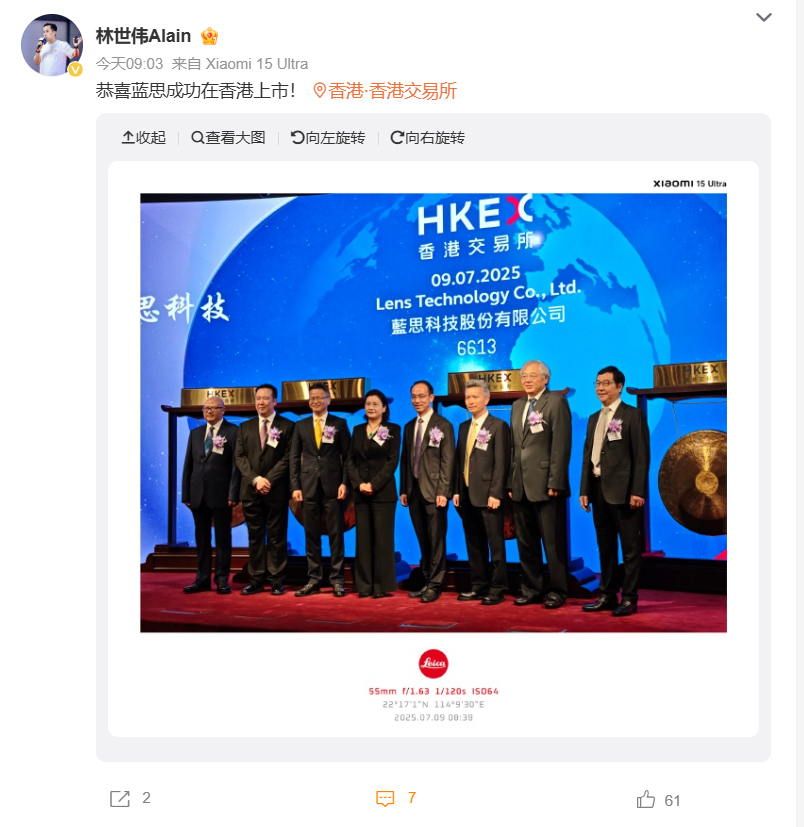804x827 pixels.
Task: Rotate the image right with 向右旋转
Action: click(427, 138)
